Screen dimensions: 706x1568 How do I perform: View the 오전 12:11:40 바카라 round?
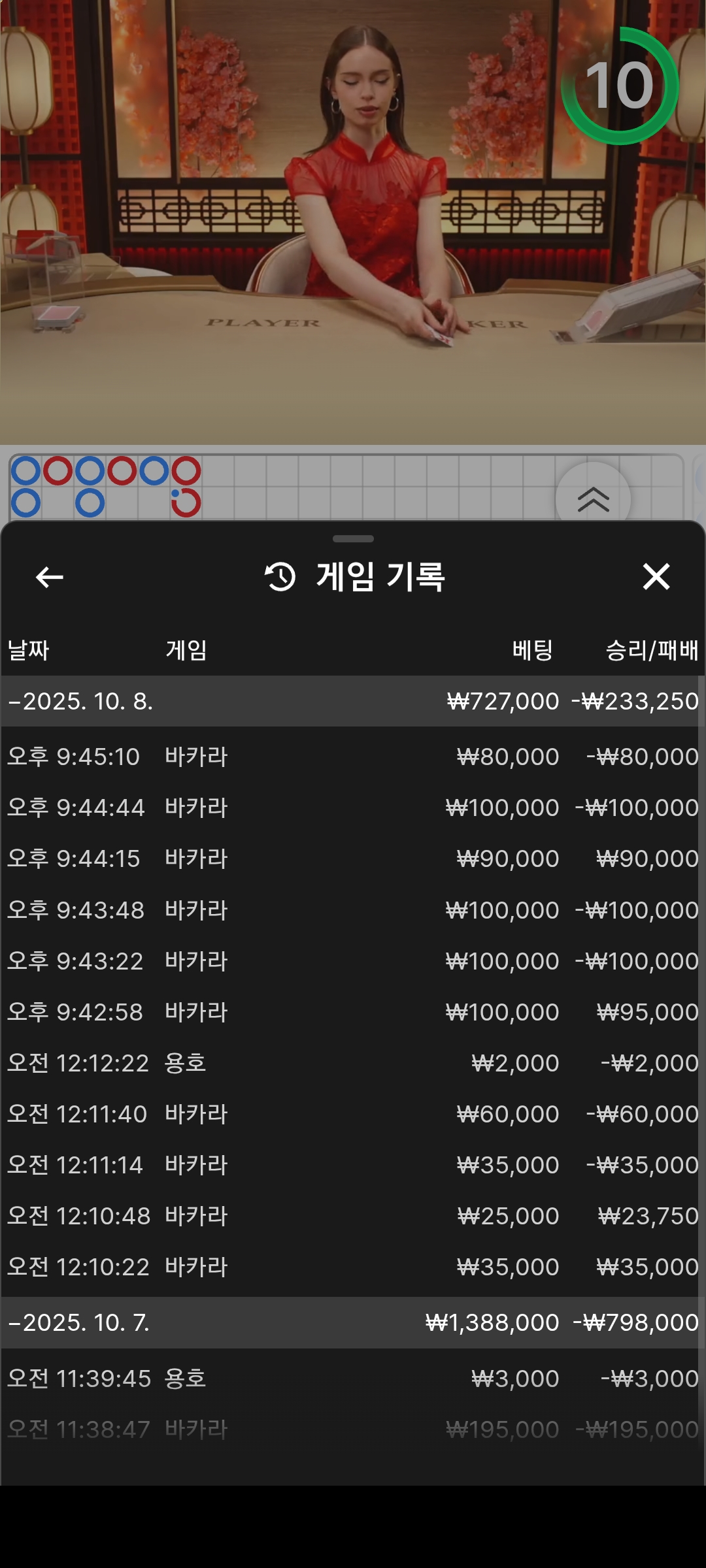353,1113
